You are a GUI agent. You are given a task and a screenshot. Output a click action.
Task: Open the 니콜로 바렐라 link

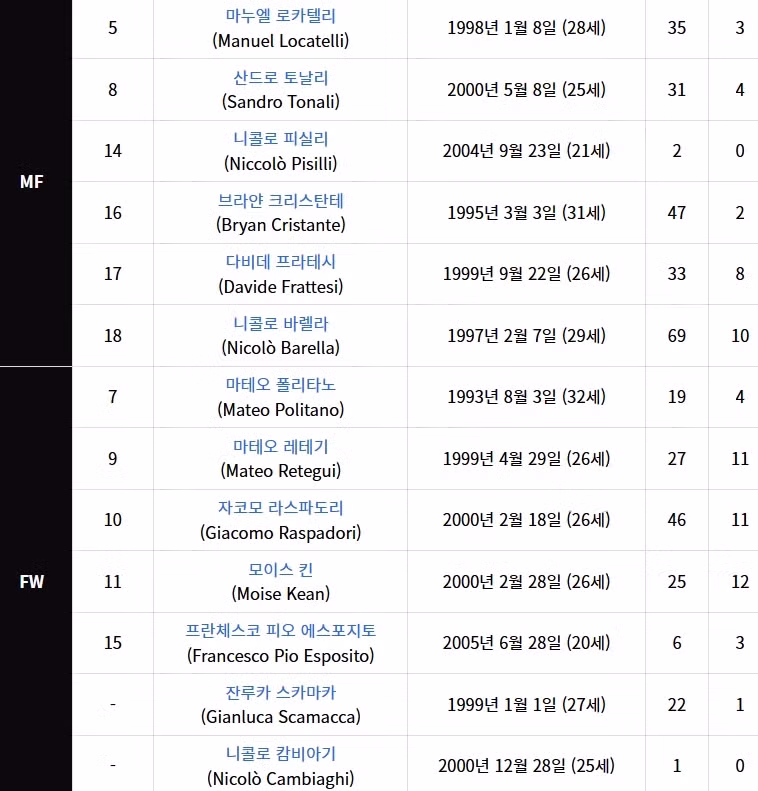pyautogui.click(x=280, y=323)
